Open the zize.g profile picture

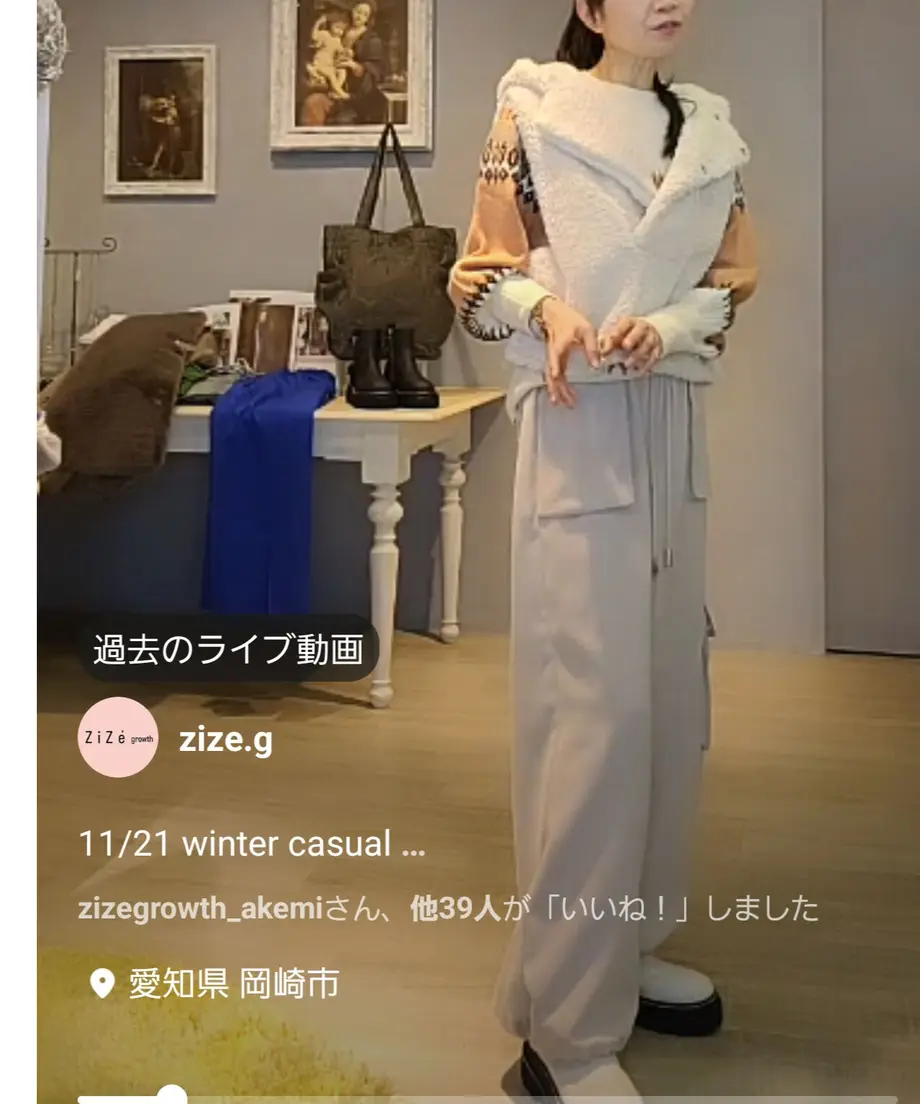(x=118, y=738)
